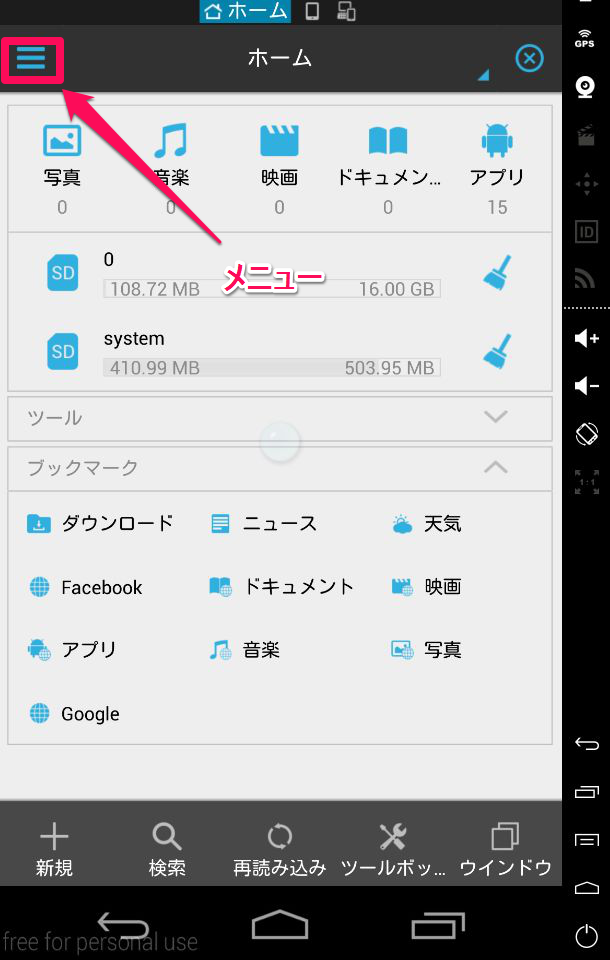Collapse the ブックマーク section

point(495,467)
